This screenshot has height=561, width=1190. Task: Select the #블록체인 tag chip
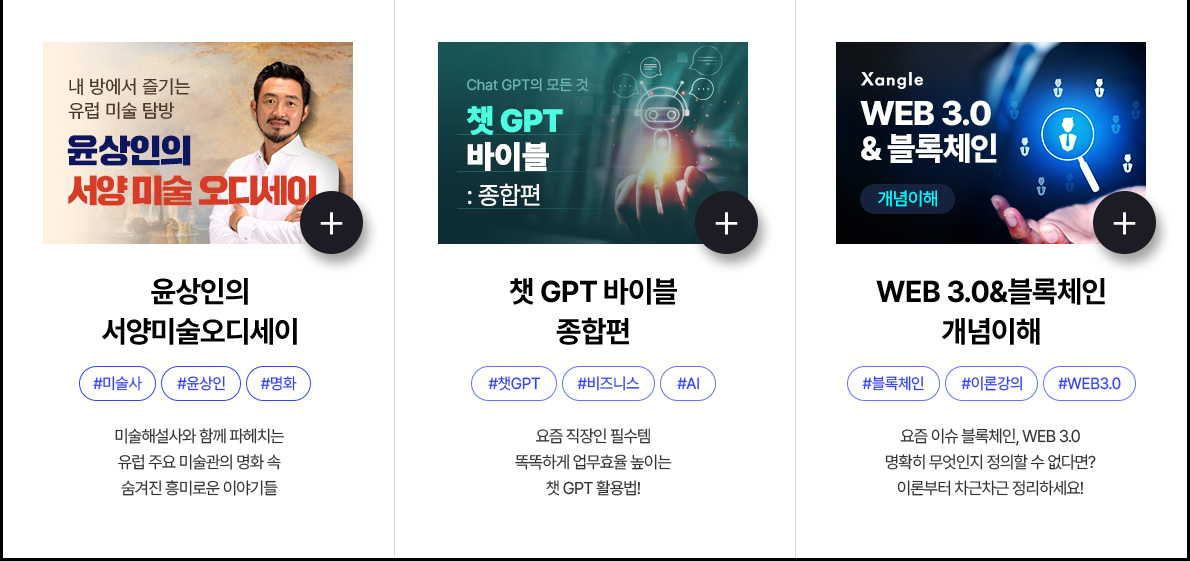point(893,383)
